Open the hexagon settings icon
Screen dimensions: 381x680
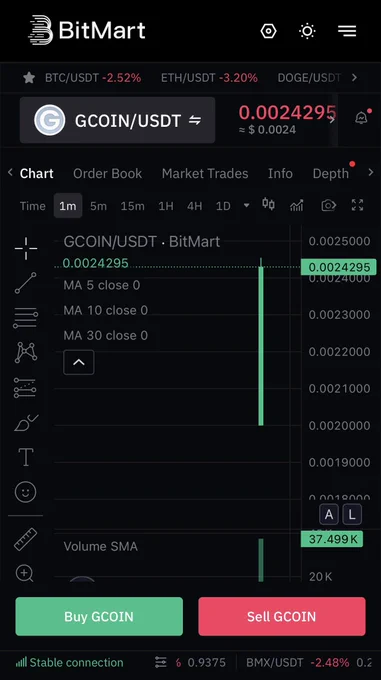268,31
